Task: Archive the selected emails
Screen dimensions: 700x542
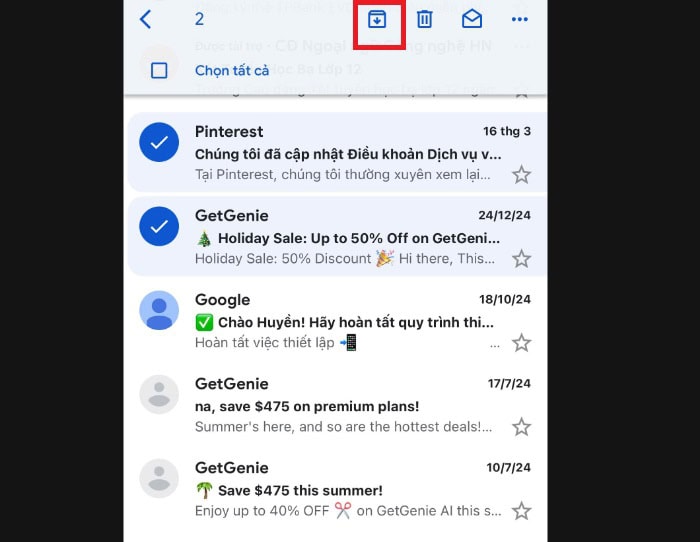Action: (377, 19)
